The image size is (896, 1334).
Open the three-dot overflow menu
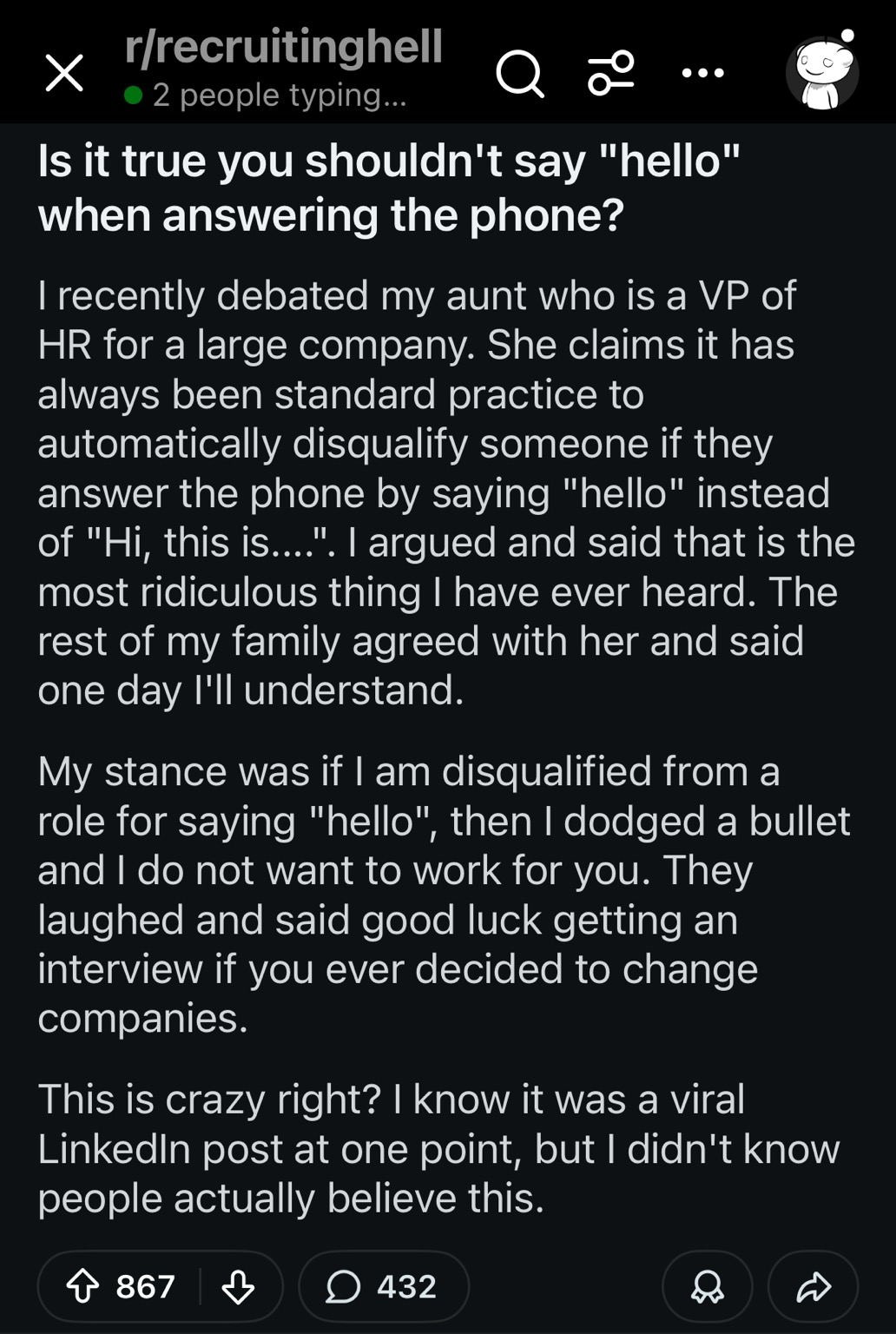(702, 73)
